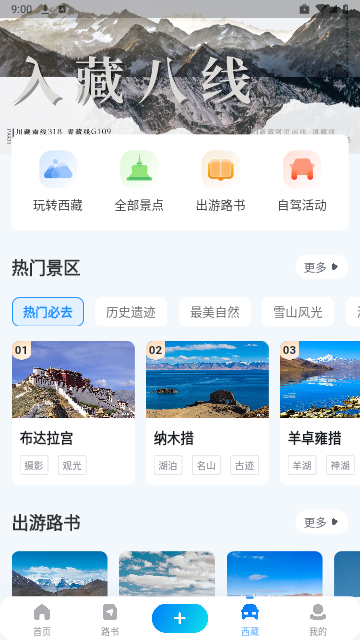The height and width of the screenshot is (640, 360).
Task: Open the 我的 tab
Action: [318, 620]
